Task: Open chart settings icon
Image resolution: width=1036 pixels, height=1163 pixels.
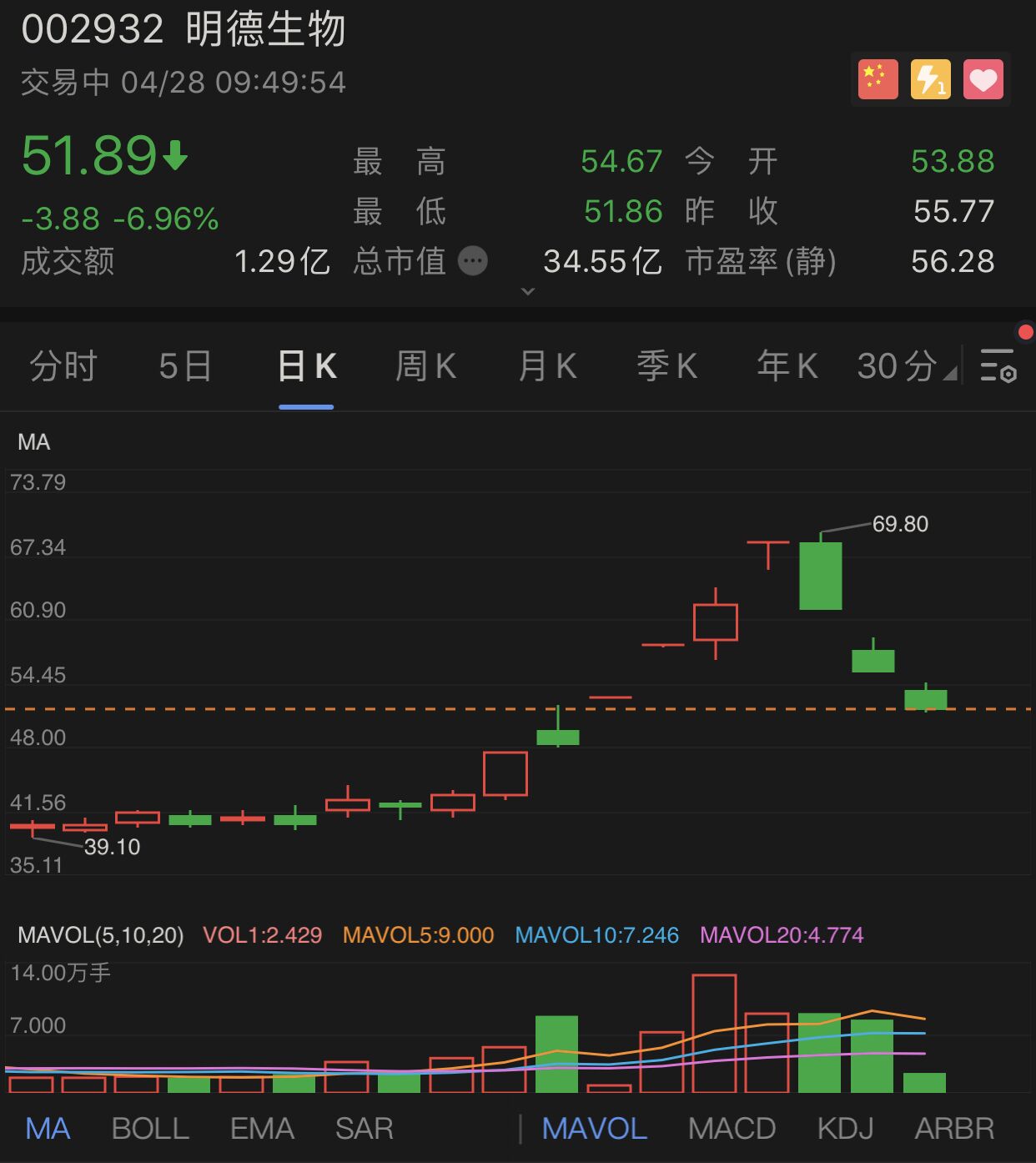Action: [x=998, y=365]
